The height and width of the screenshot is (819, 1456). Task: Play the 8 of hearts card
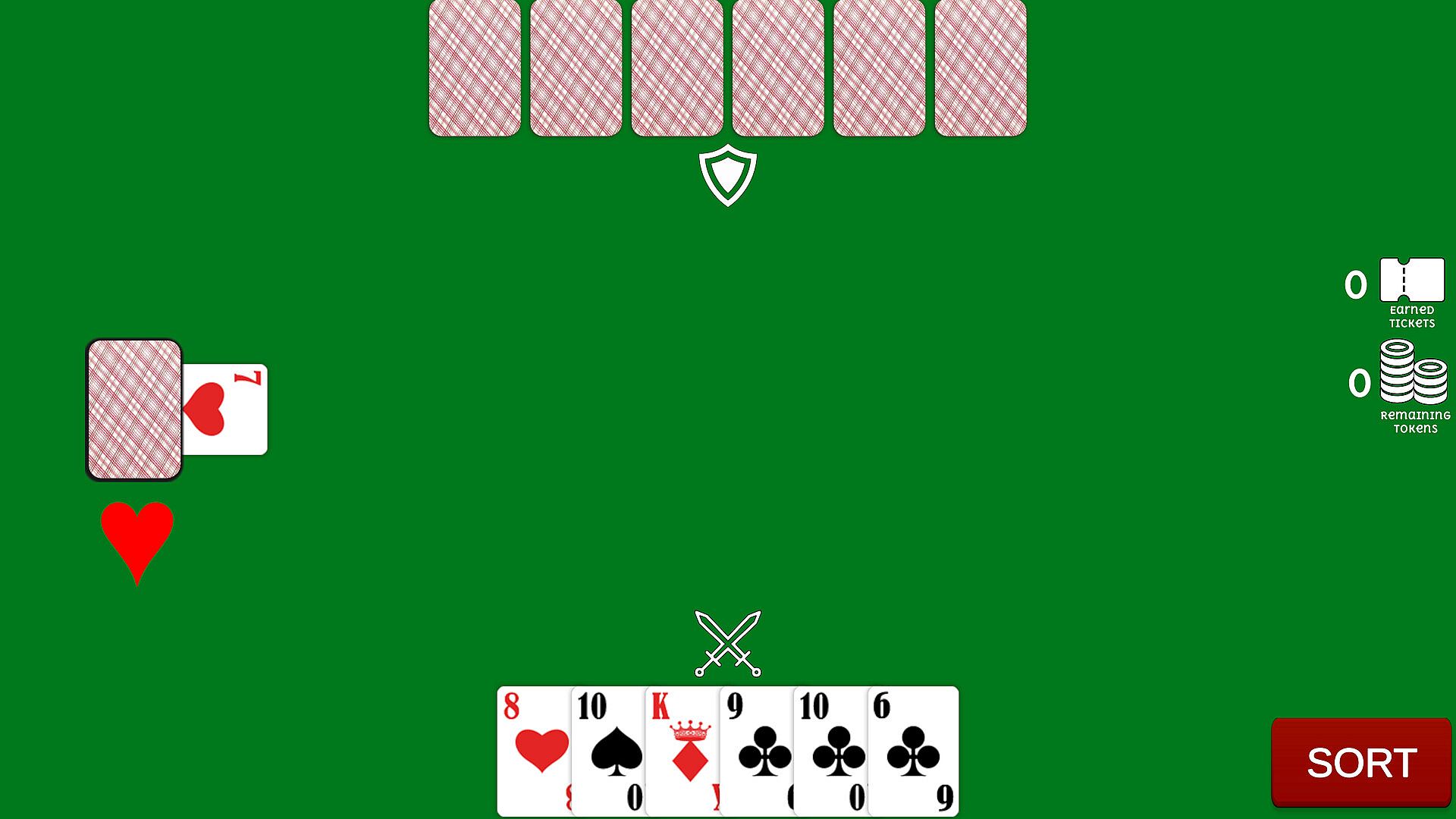pyautogui.click(x=534, y=751)
